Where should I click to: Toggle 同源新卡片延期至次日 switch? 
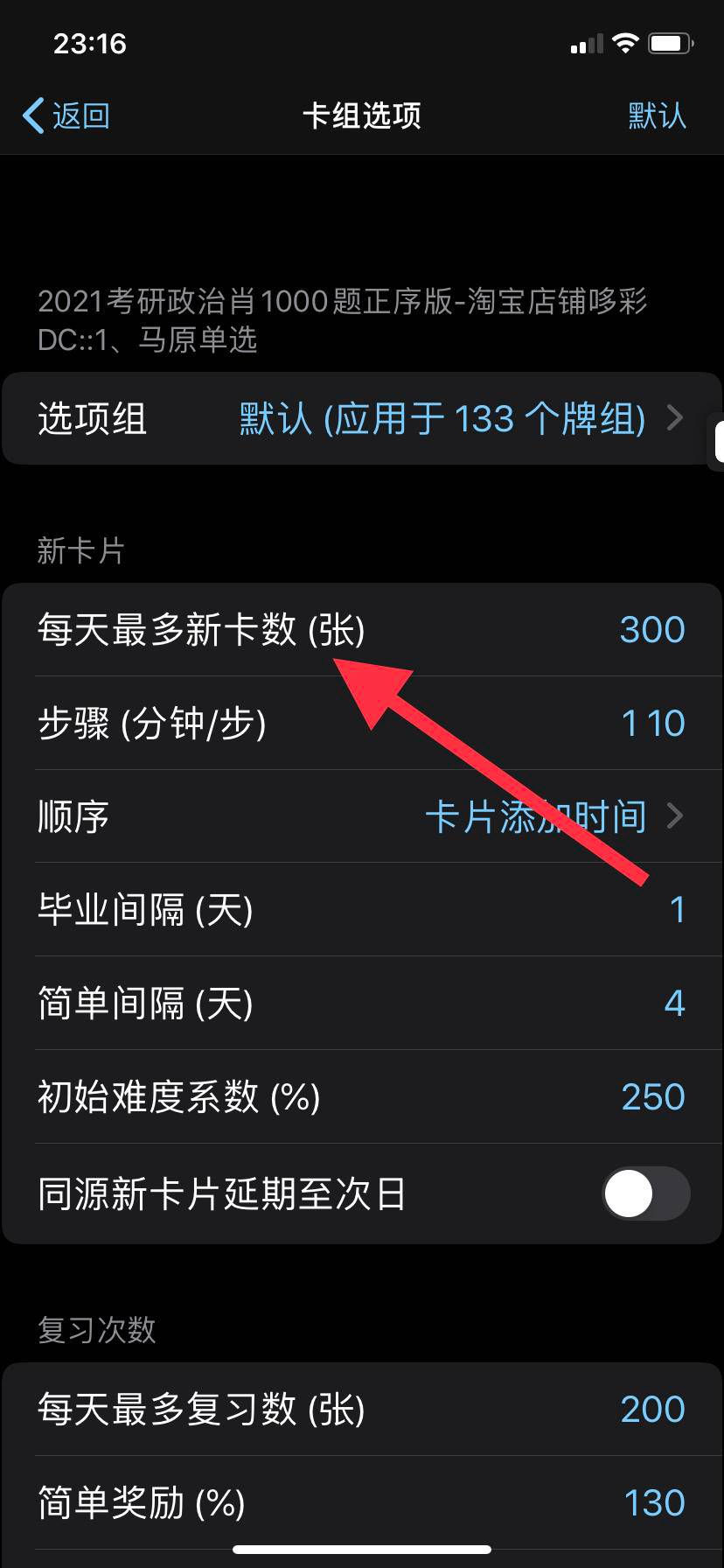tap(645, 1194)
